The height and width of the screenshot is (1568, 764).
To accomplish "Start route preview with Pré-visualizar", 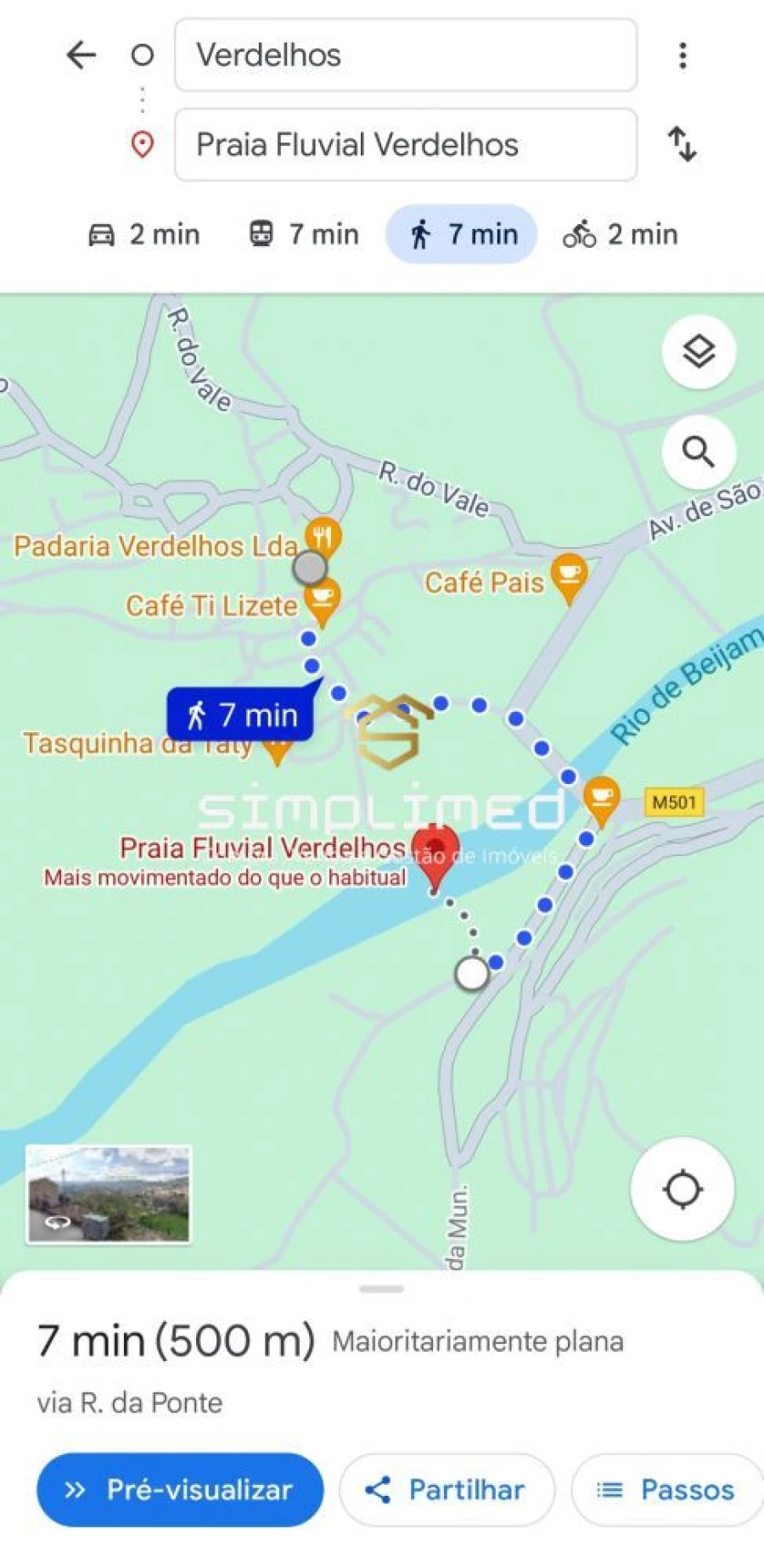I will [x=180, y=1490].
